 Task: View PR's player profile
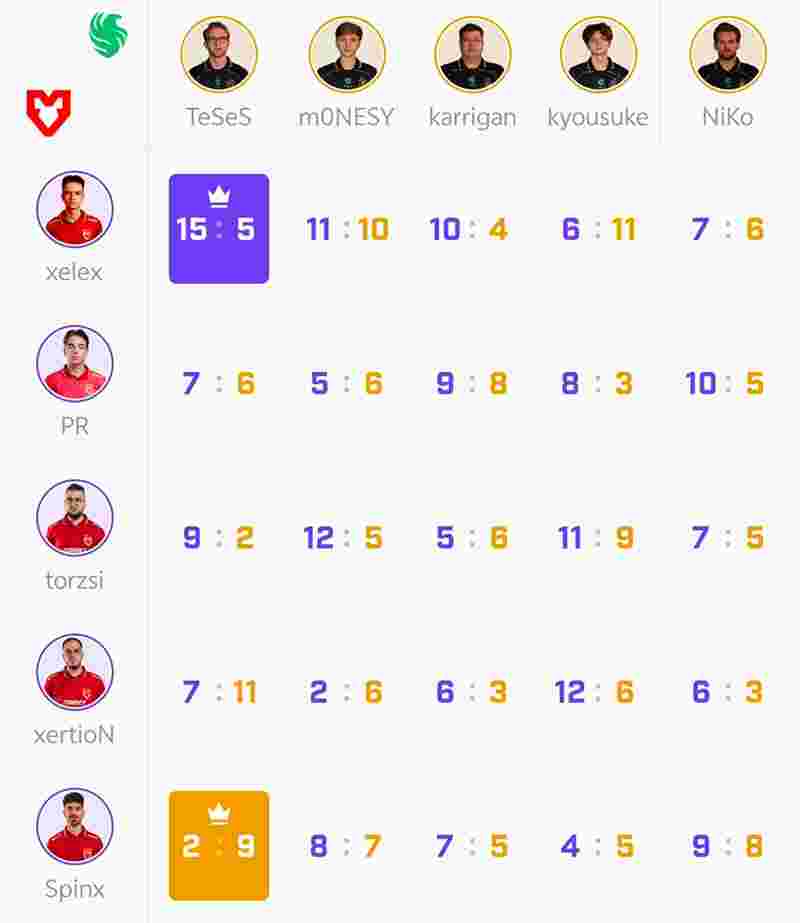[75, 363]
